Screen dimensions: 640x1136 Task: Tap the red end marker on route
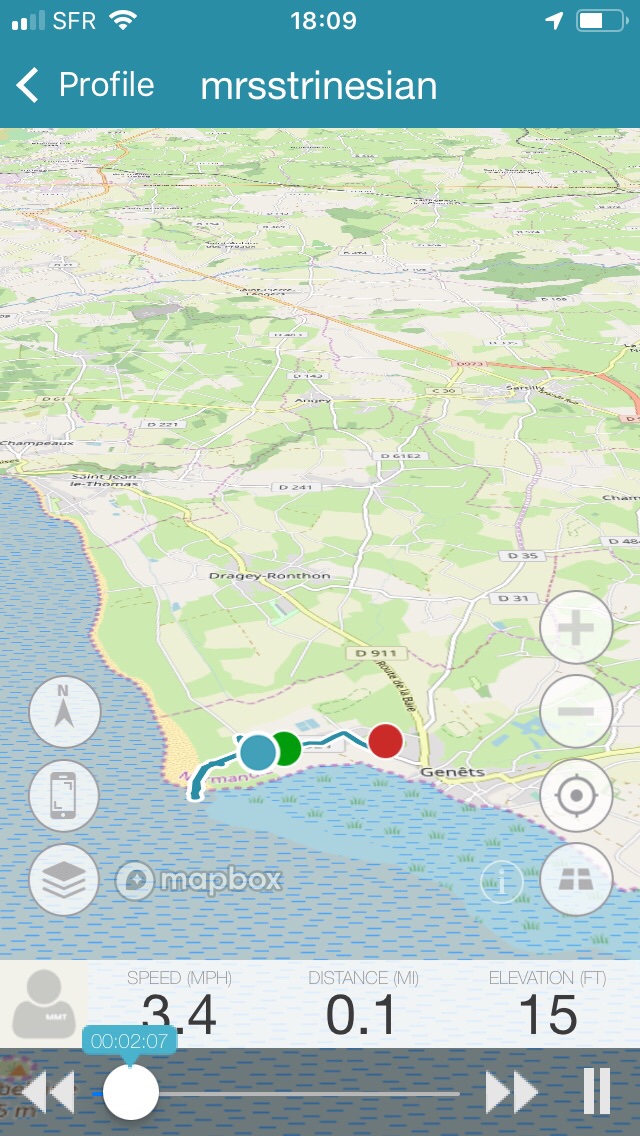point(385,741)
